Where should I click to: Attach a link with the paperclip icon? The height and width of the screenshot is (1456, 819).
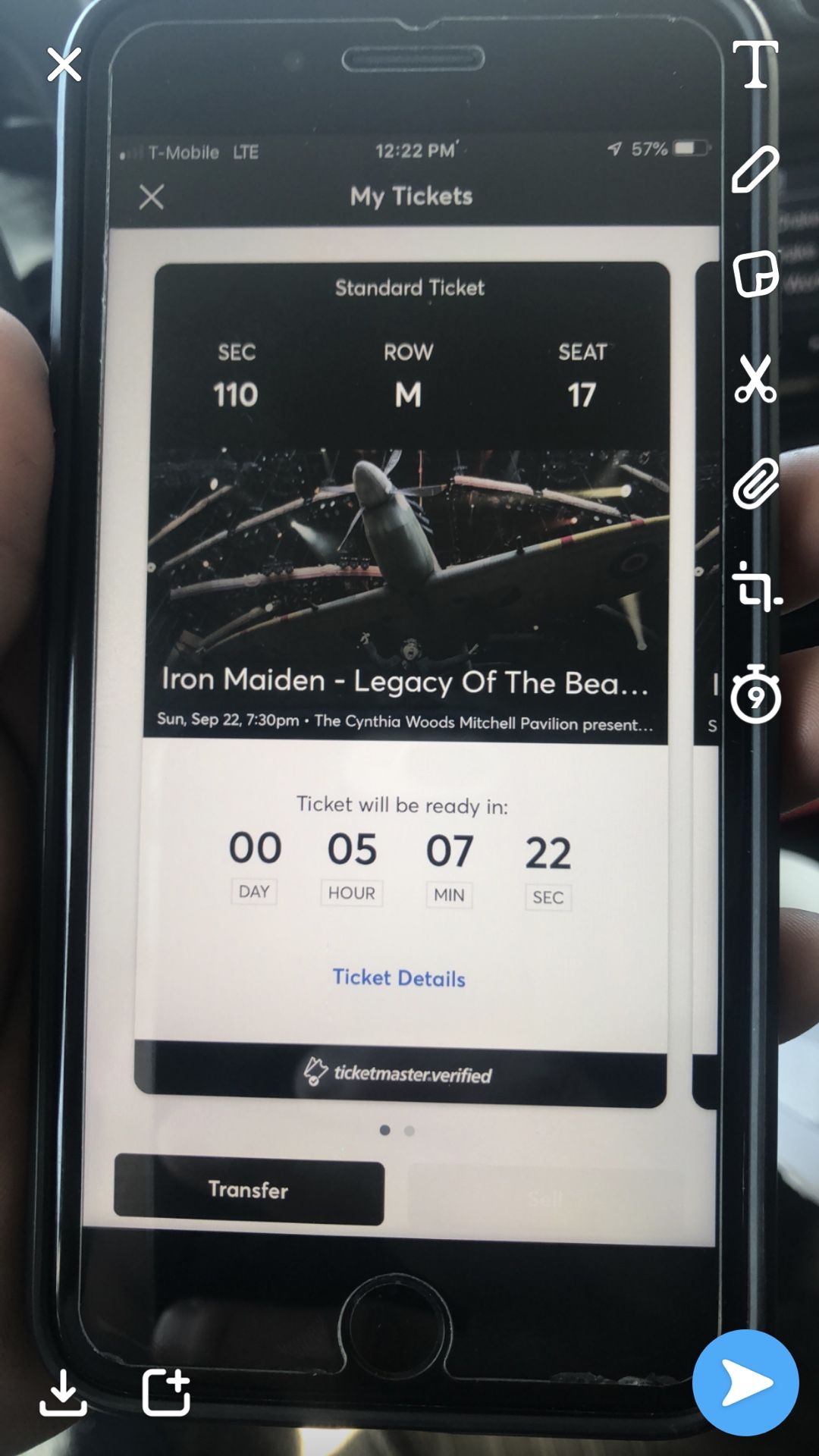755,483
